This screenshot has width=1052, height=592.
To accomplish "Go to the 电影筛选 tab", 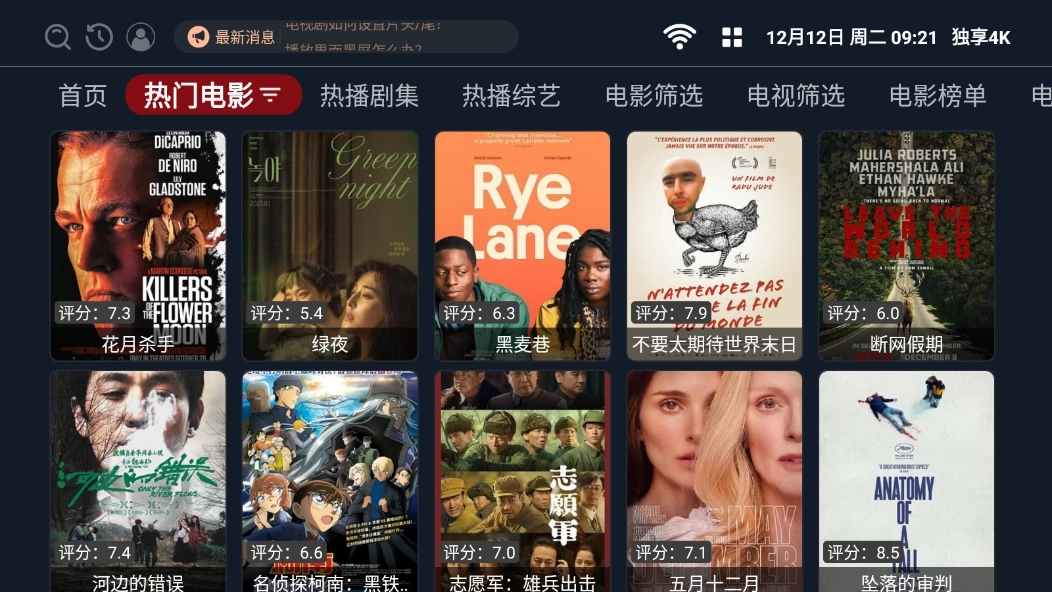I will 654,96.
